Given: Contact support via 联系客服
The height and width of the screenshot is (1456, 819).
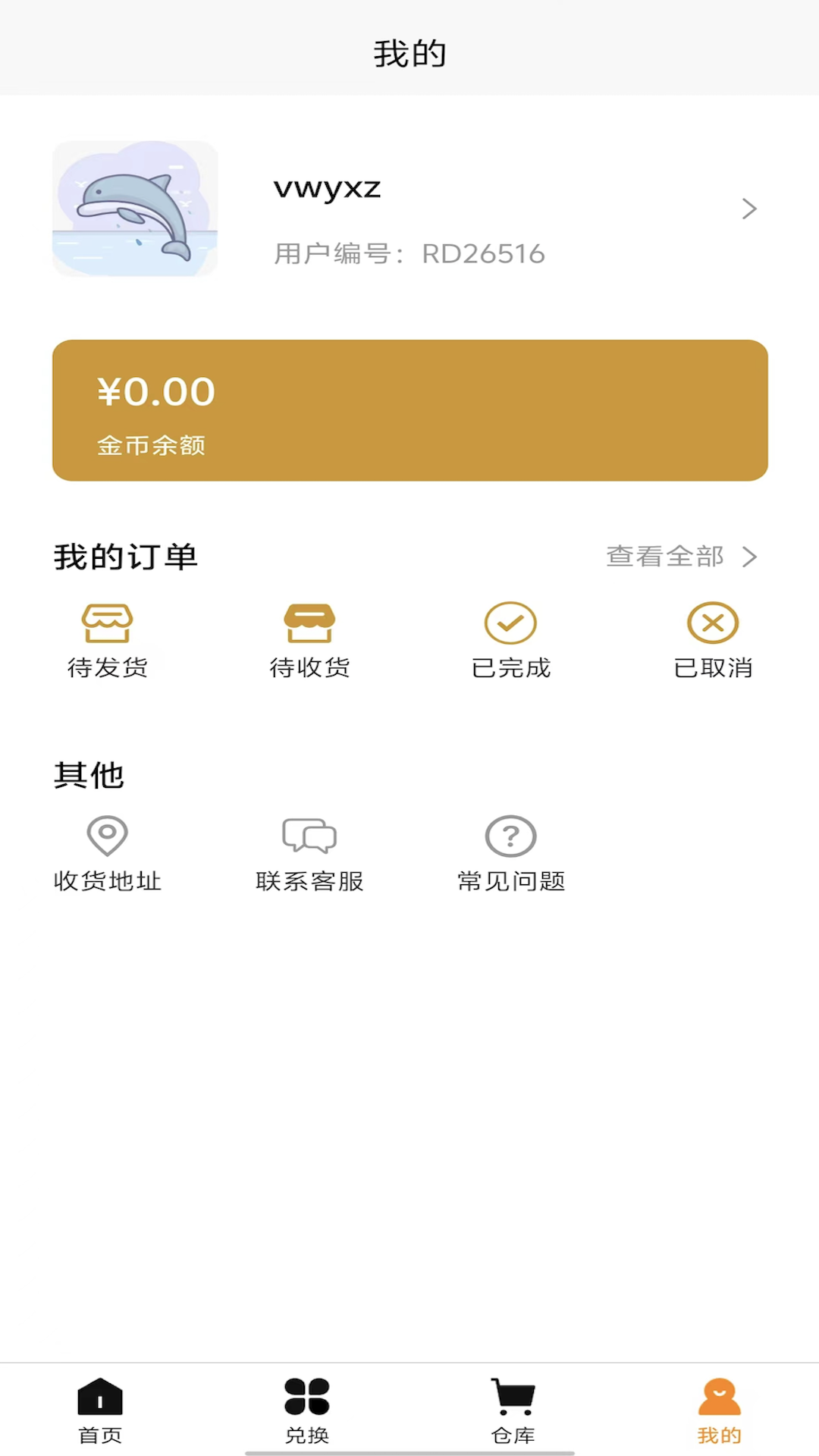Looking at the screenshot, I should tap(309, 855).
